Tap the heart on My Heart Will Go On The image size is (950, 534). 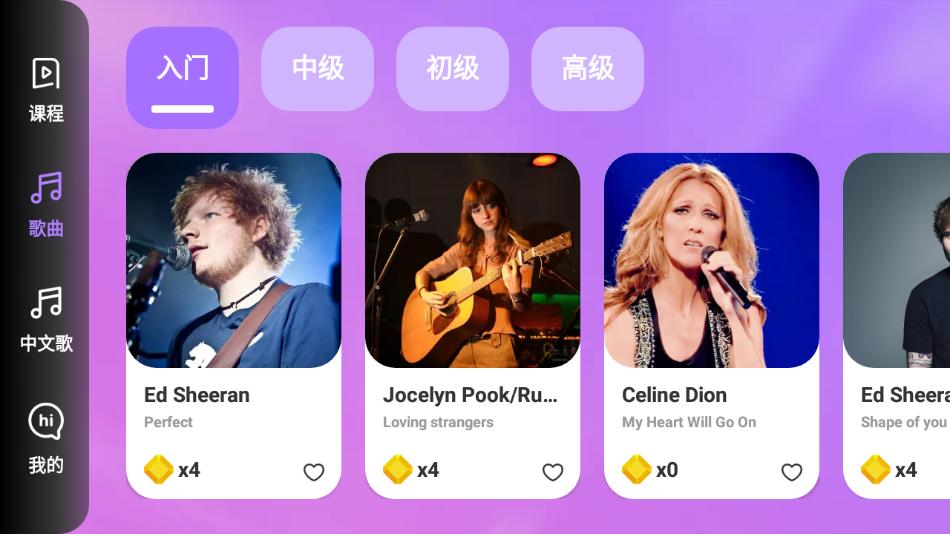click(x=792, y=472)
